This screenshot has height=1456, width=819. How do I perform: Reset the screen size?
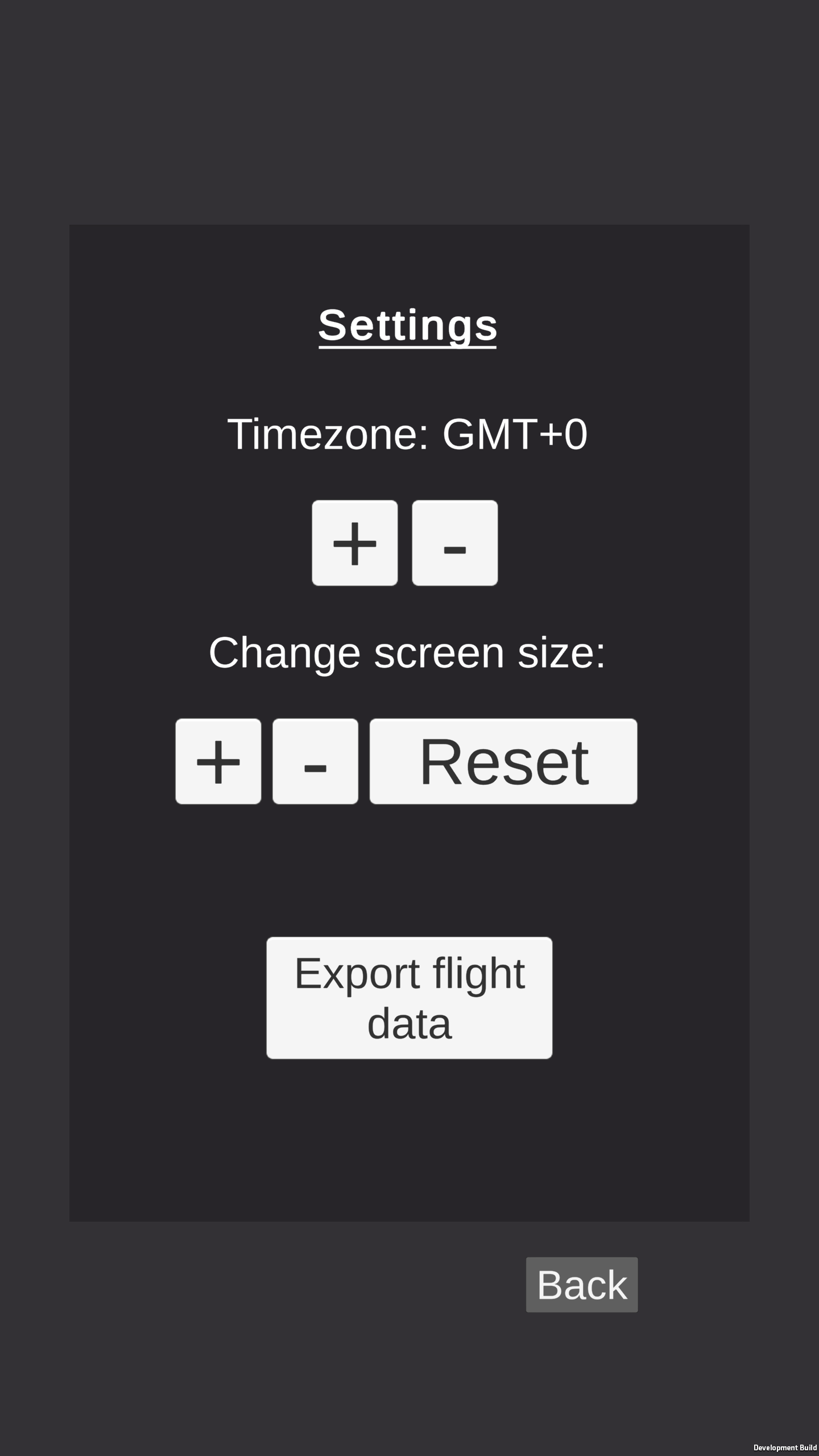pos(503,761)
